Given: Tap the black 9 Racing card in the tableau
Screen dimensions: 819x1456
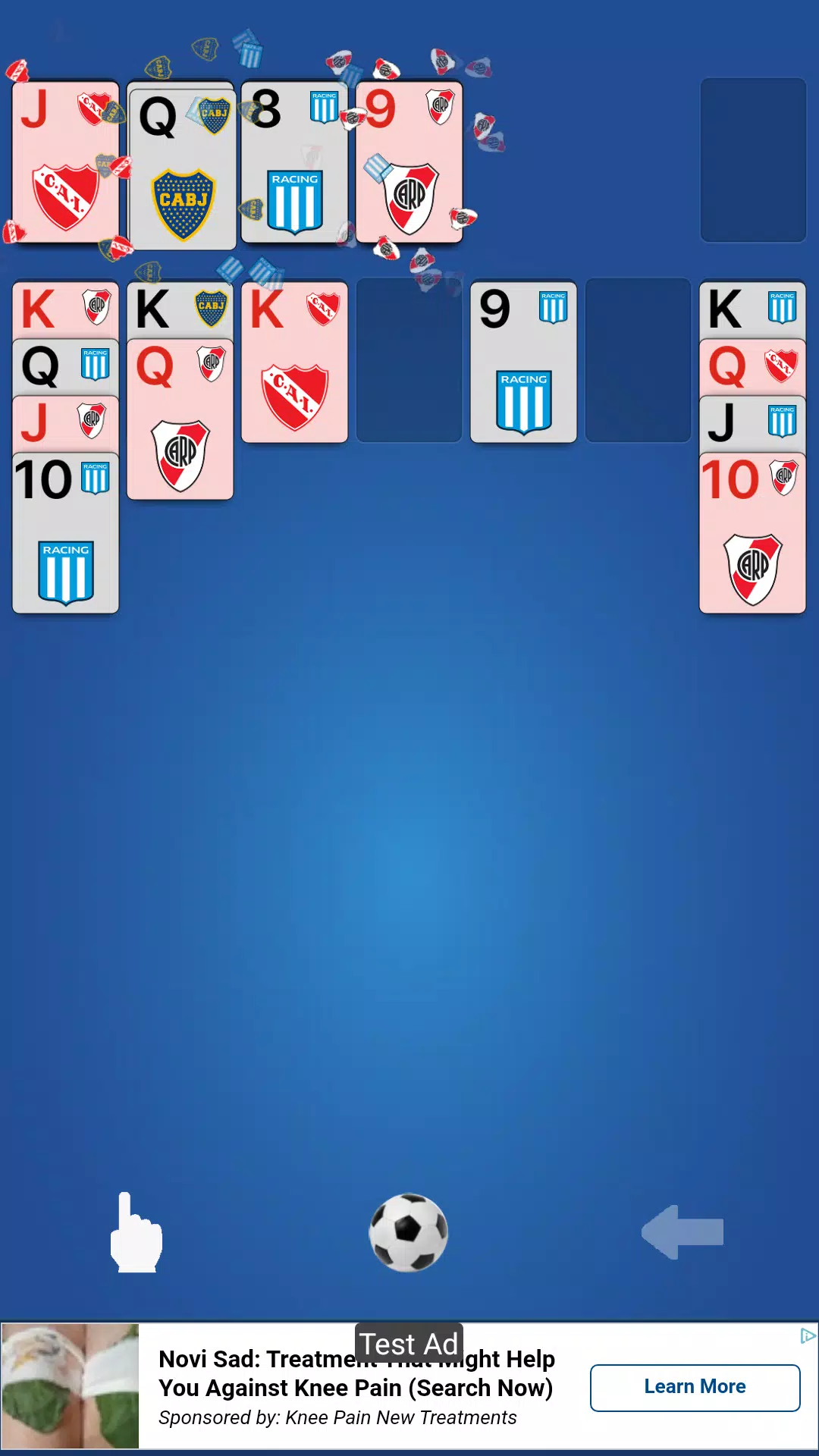Looking at the screenshot, I should [523, 362].
